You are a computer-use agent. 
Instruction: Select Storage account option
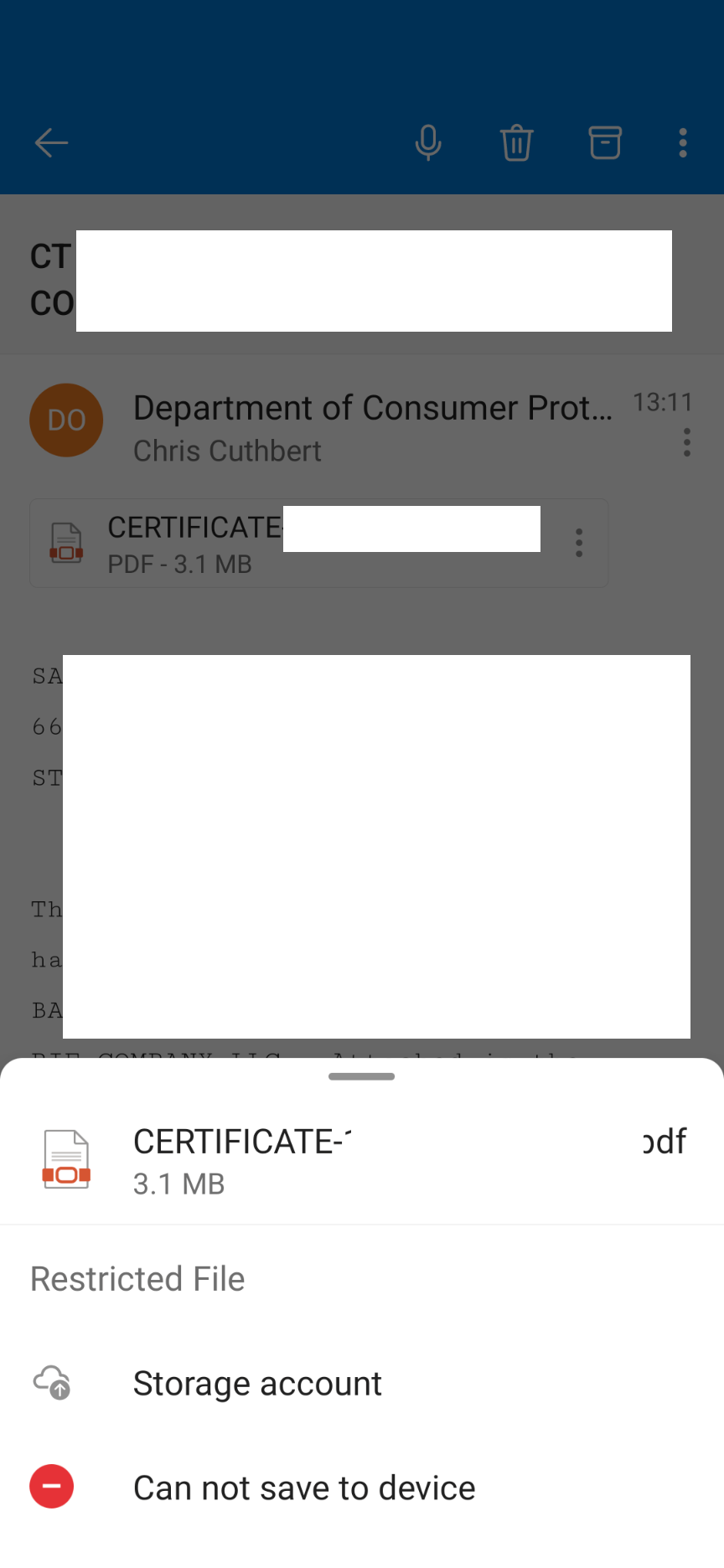(x=257, y=1383)
